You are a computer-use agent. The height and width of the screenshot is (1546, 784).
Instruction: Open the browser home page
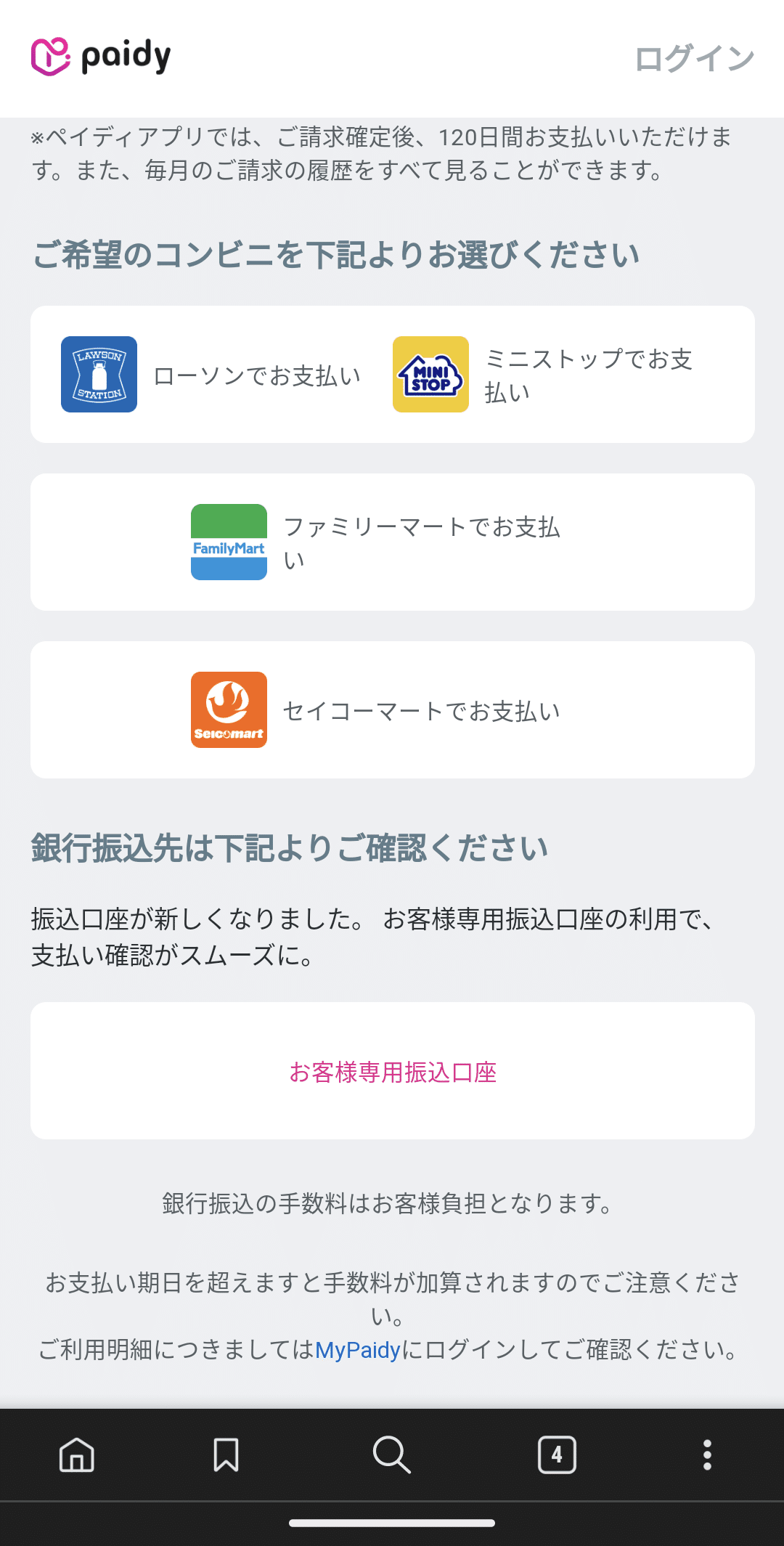(77, 1455)
